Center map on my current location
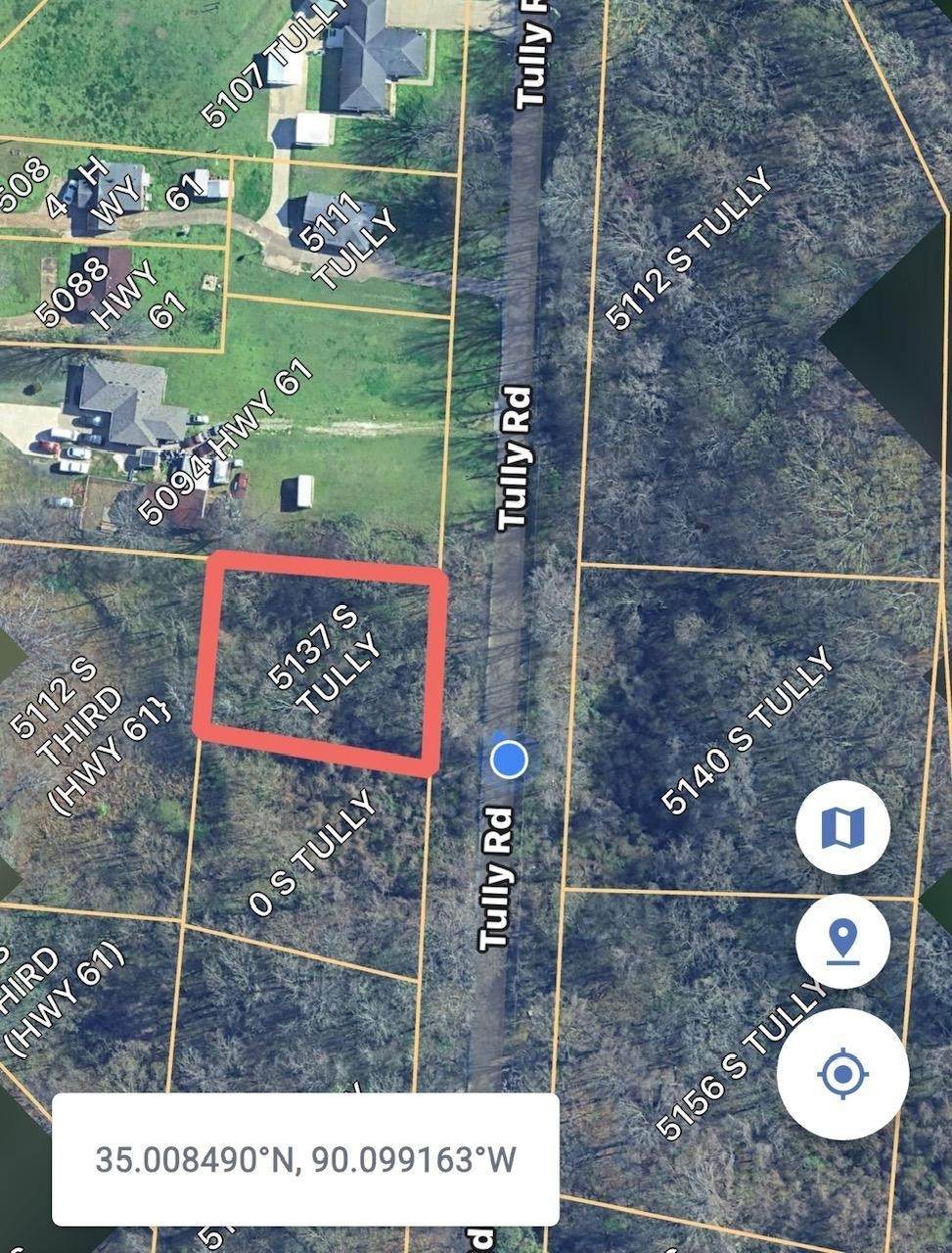This screenshot has height=1253, width=952. click(x=842, y=1074)
